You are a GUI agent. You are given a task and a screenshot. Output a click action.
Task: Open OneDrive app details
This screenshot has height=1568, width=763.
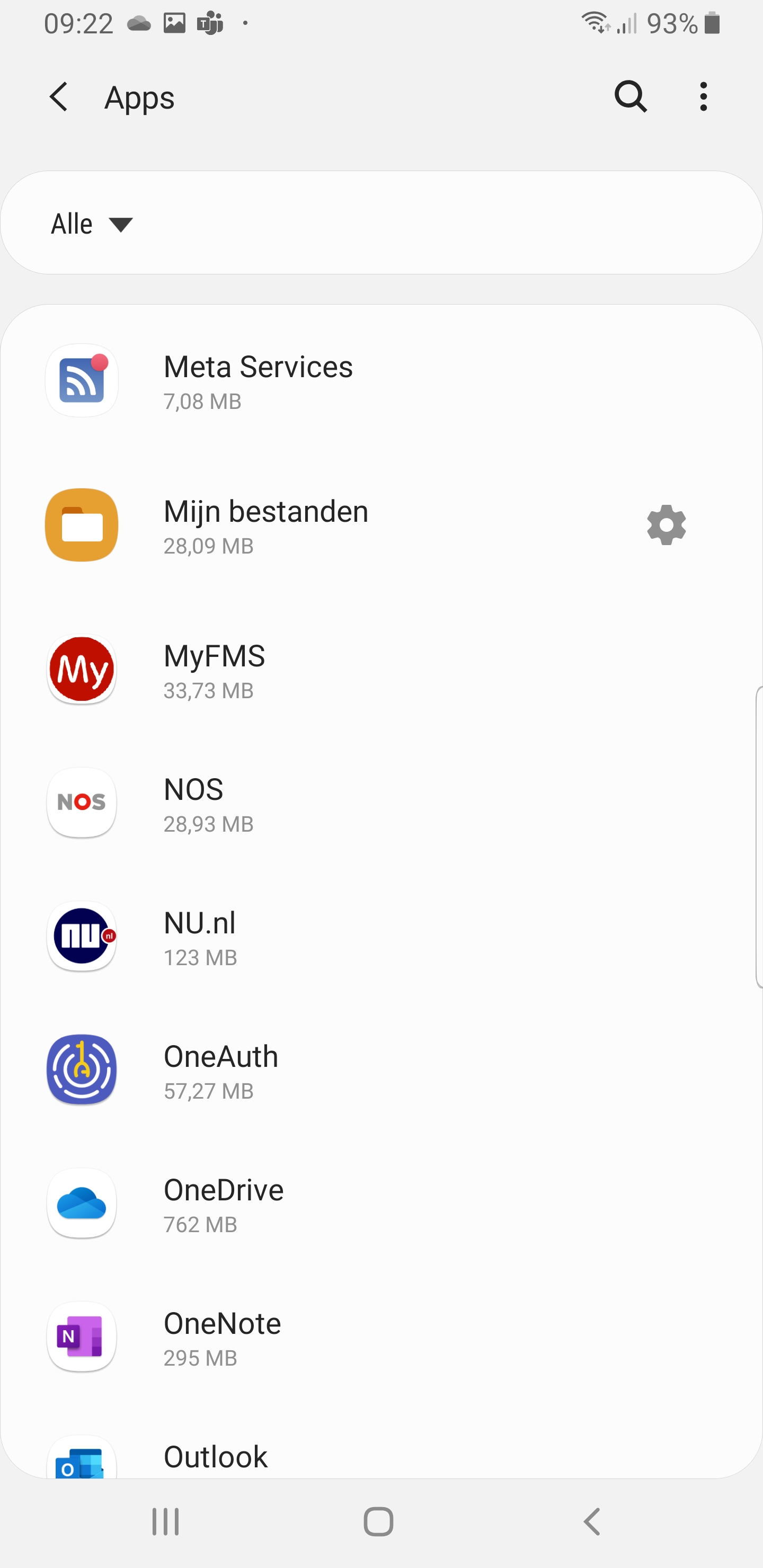381,1203
